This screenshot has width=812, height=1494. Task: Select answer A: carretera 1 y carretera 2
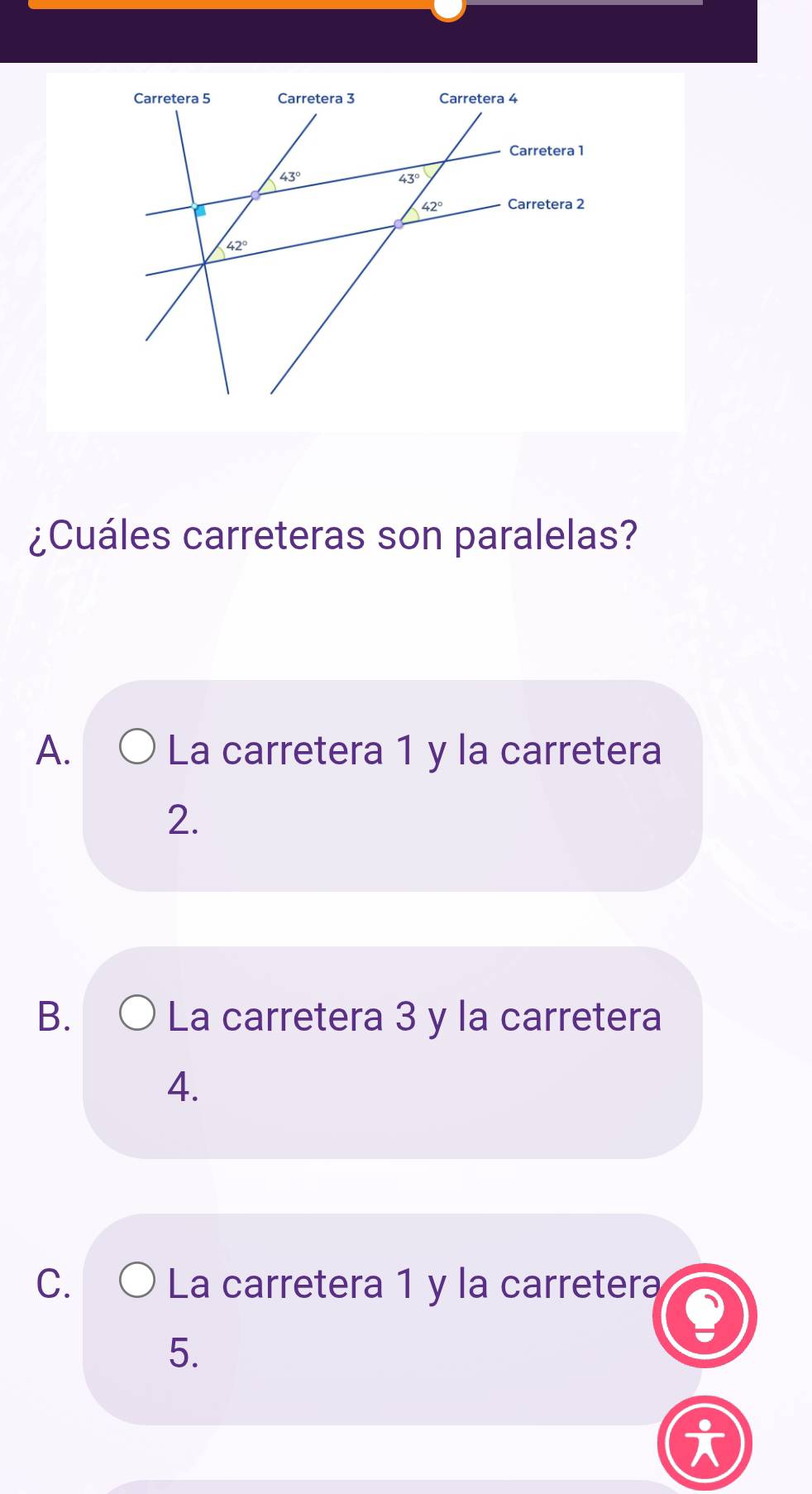[x=137, y=748]
